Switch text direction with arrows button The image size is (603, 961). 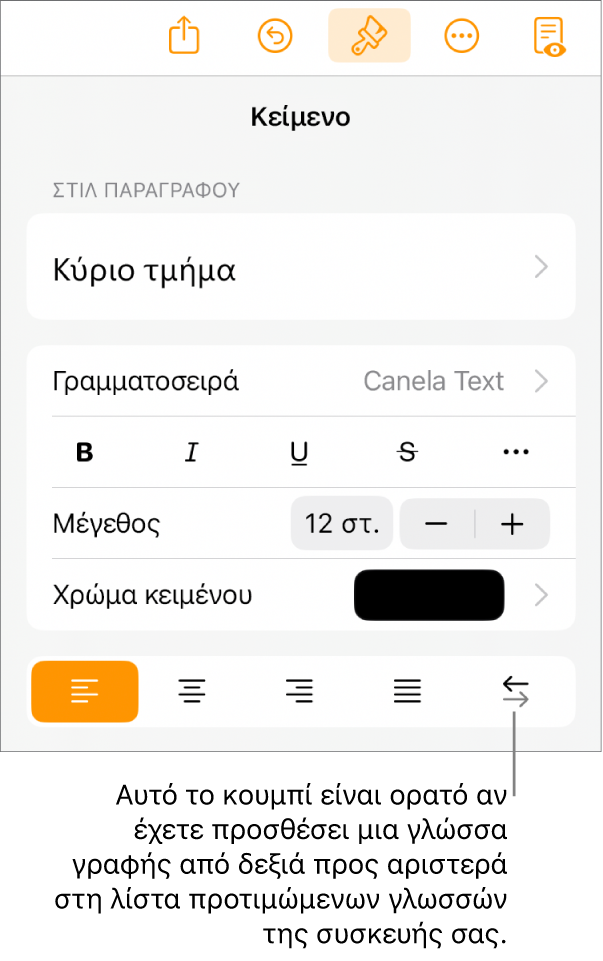click(515, 691)
